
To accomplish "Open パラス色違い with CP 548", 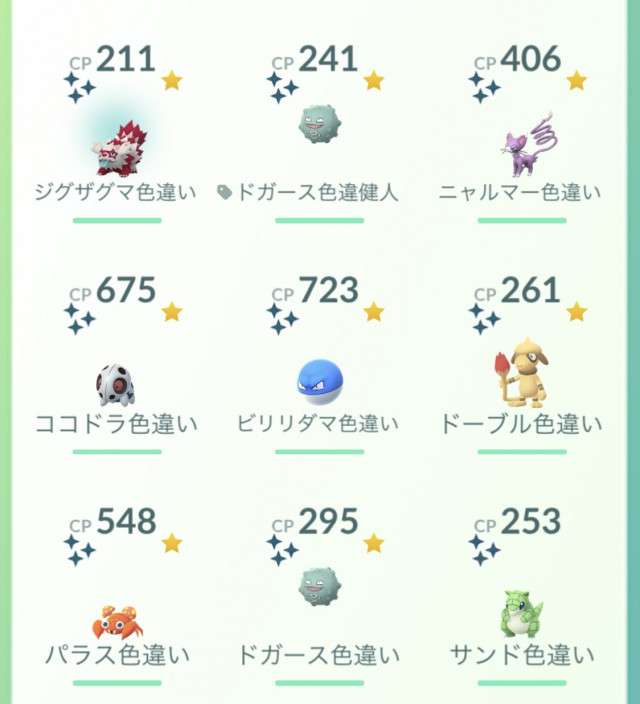I will click(x=117, y=621).
